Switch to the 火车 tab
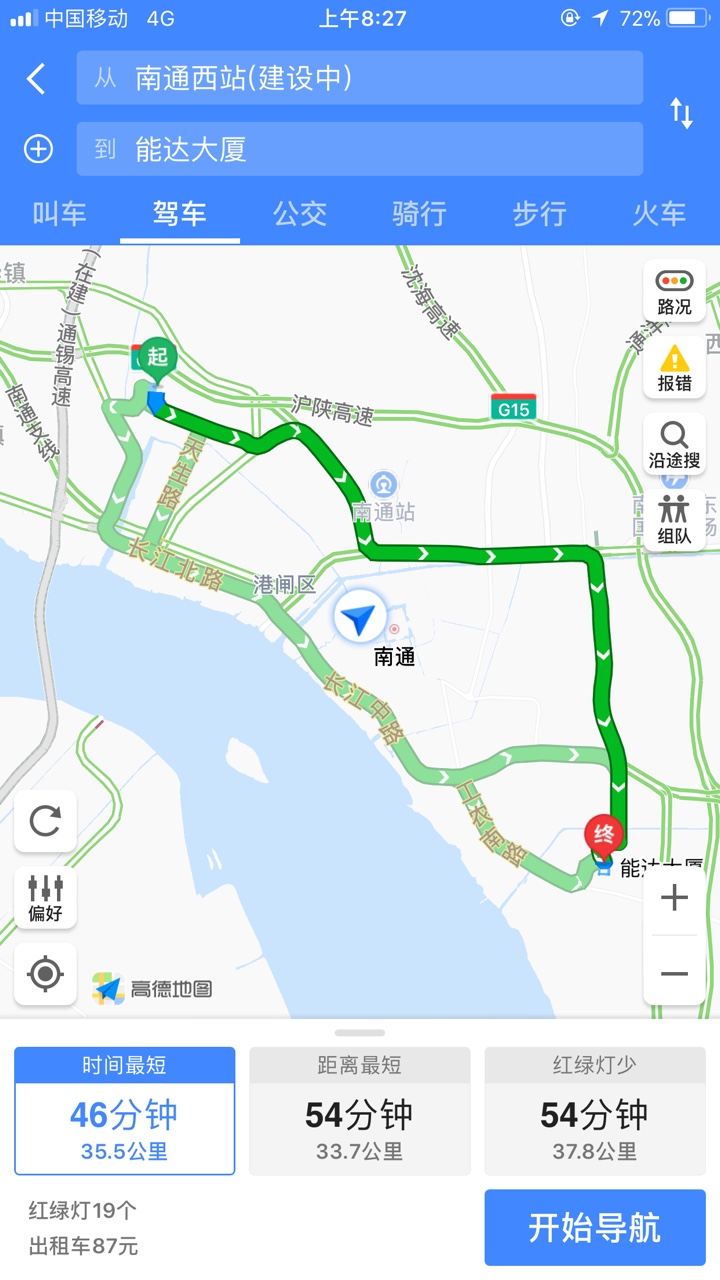The height and width of the screenshot is (1280, 720). point(659,213)
